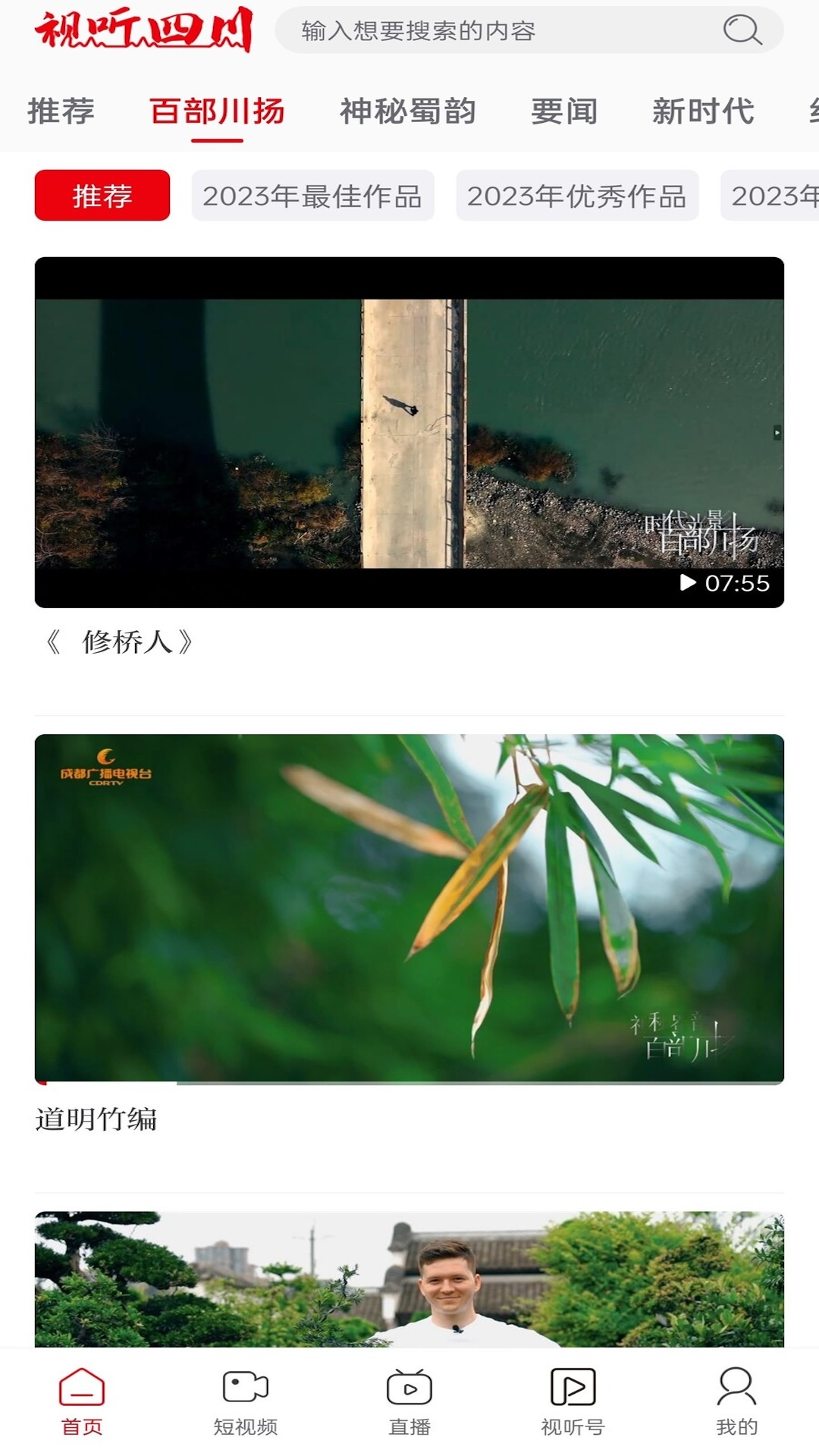Switch to the 推荐 top tab
This screenshot has width=819, height=1456.
[61, 111]
